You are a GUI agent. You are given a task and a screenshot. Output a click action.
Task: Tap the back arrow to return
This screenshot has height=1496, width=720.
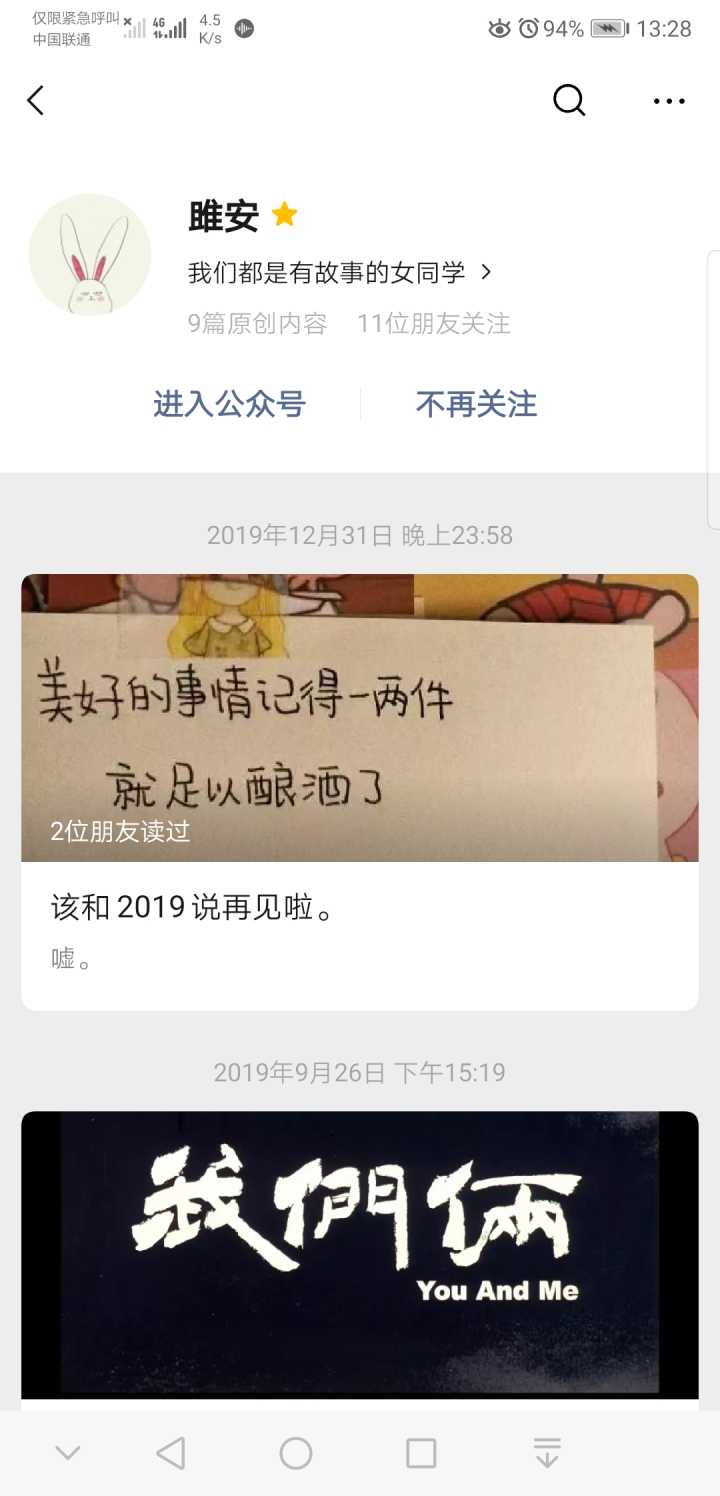point(35,100)
